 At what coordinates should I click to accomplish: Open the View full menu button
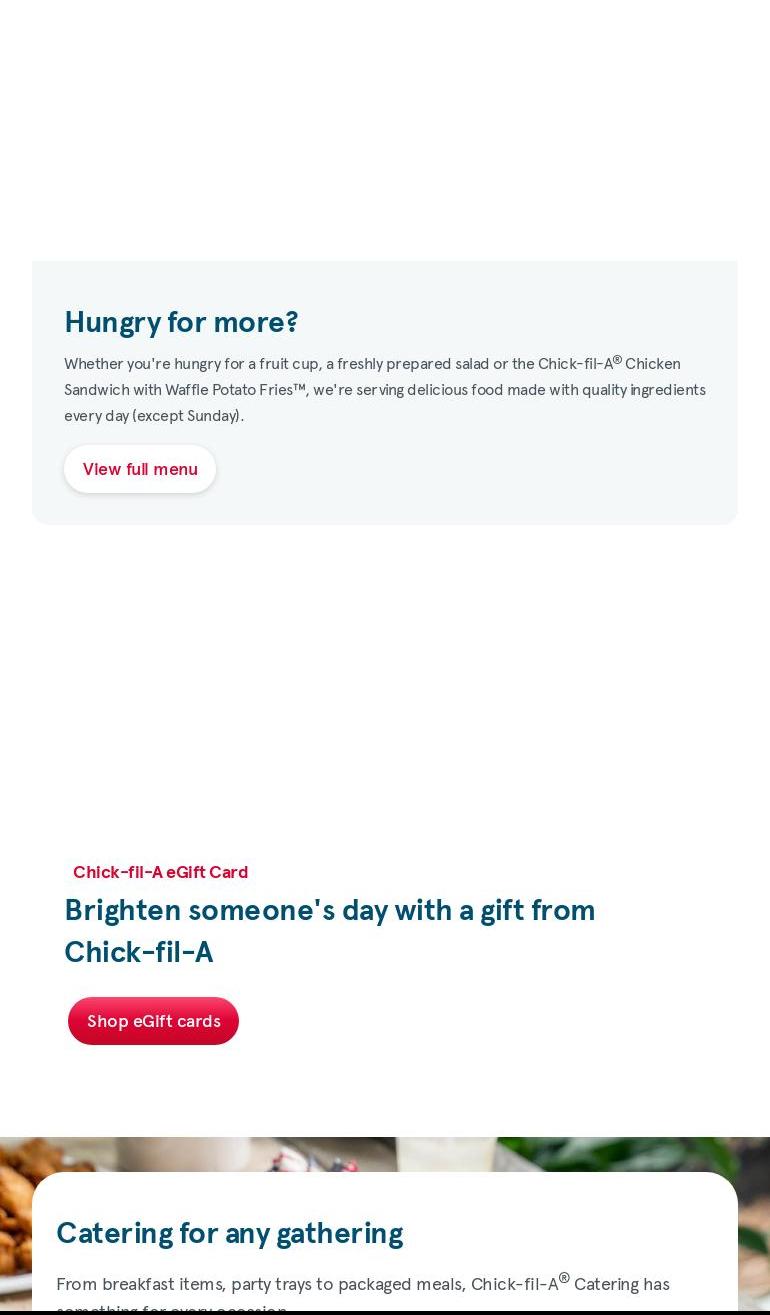click(x=140, y=469)
